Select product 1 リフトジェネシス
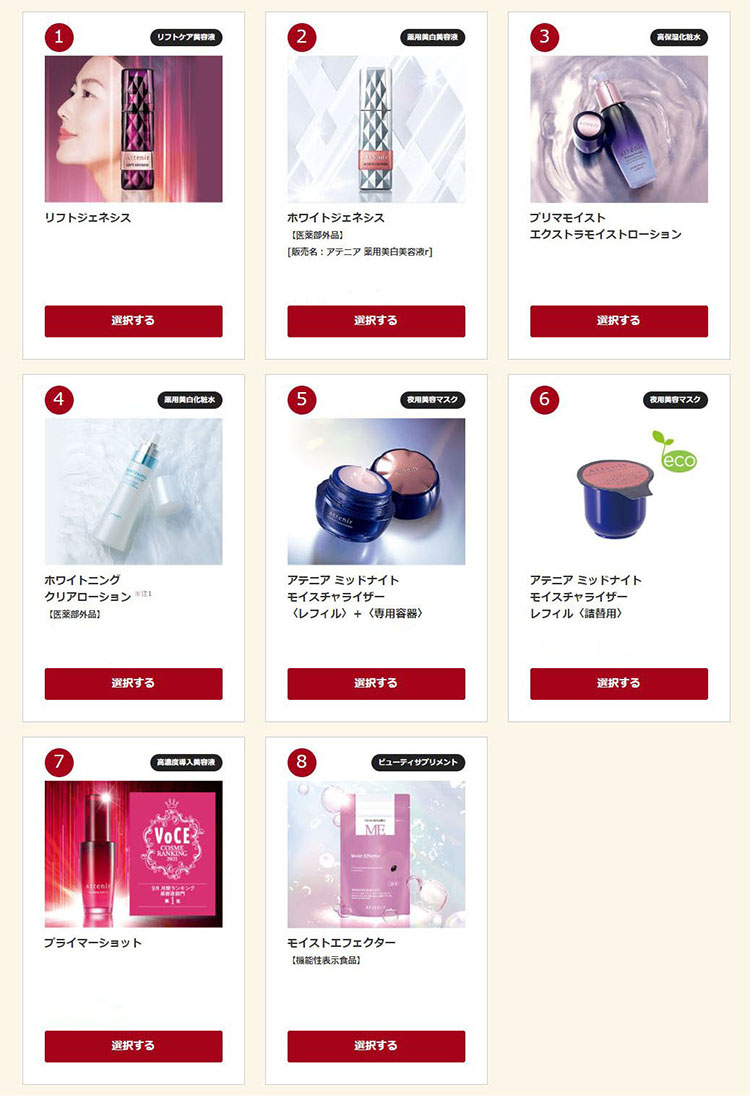Image resolution: width=750 pixels, height=1100 pixels. click(133, 321)
